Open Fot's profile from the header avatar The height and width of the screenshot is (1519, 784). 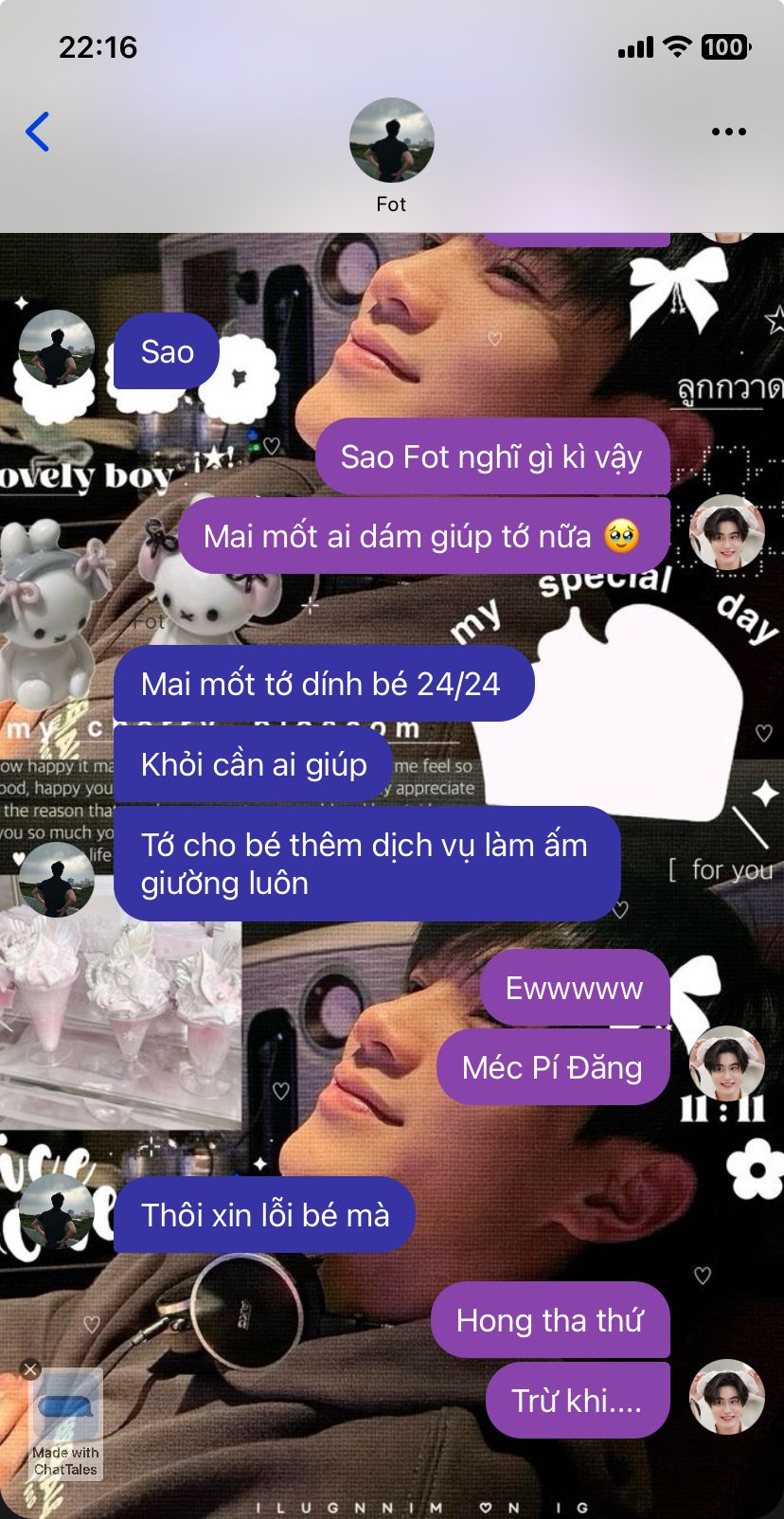pyautogui.click(x=391, y=140)
